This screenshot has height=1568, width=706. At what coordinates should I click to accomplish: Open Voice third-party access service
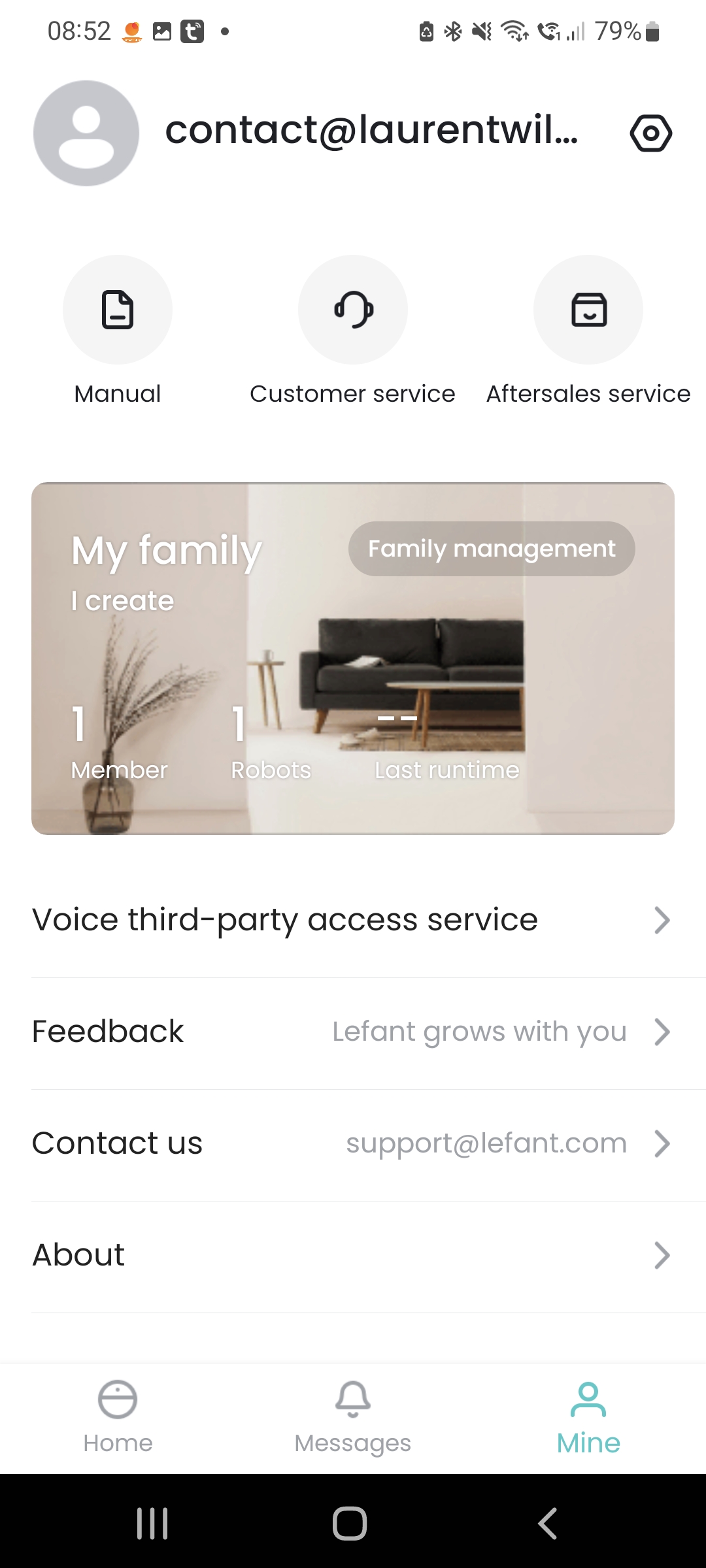point(353,920)
